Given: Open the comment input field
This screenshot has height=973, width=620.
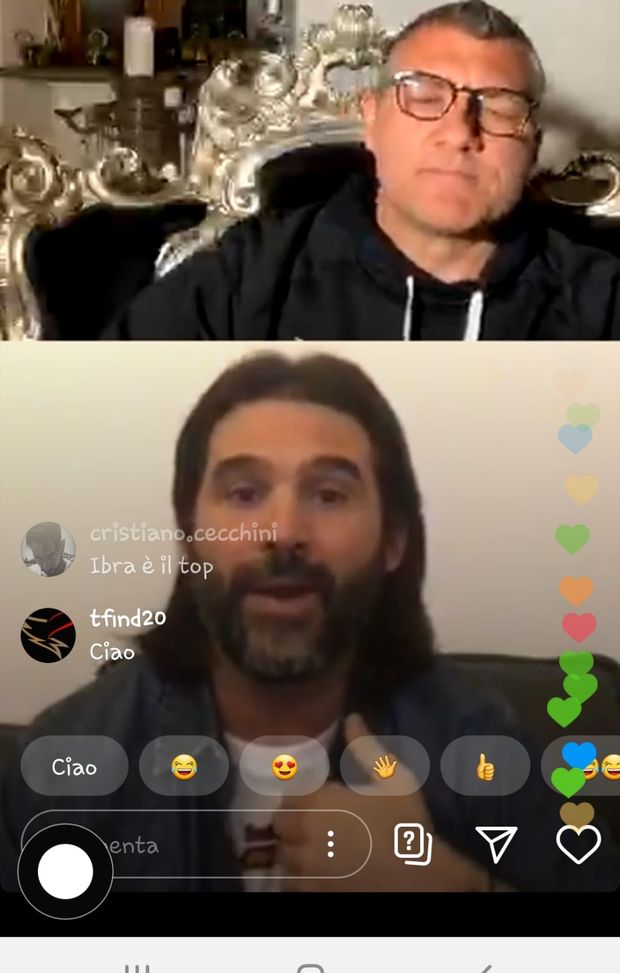Looking at the screenshot, I should coord(200,845).
